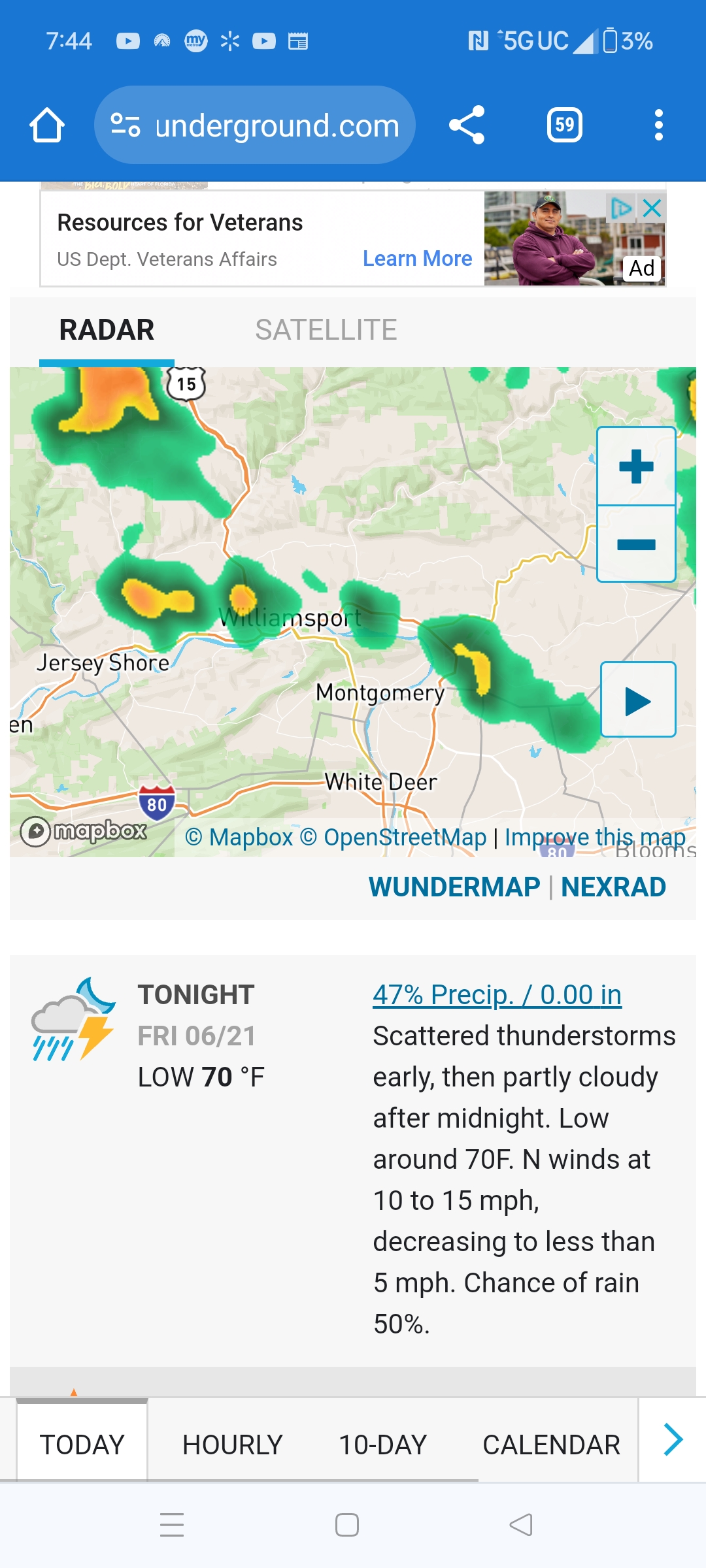Zoom in on the radar map
Screen dimensions: 706x1568
coord(636,466)
